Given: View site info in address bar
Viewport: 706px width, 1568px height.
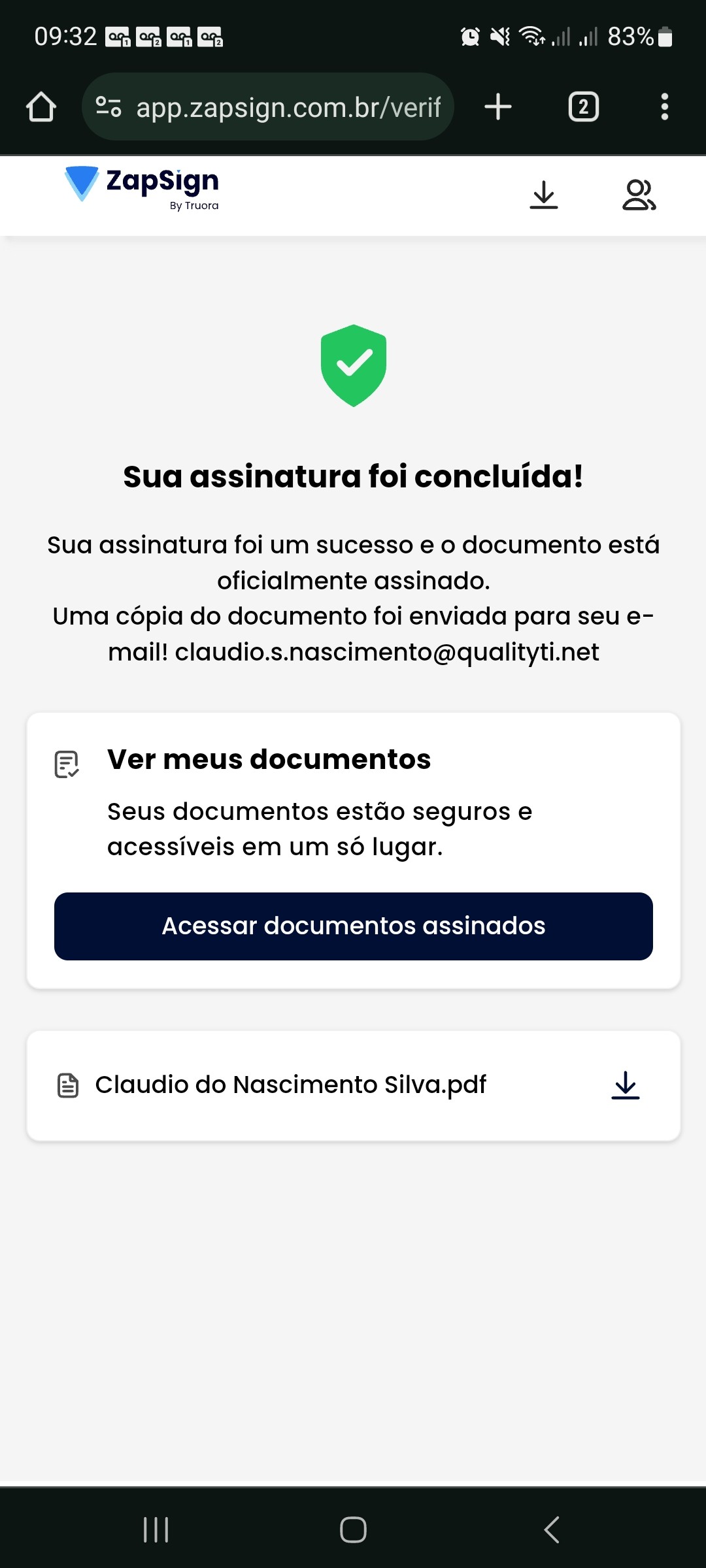Looking at the screenshot, I should tap(109, 107).
